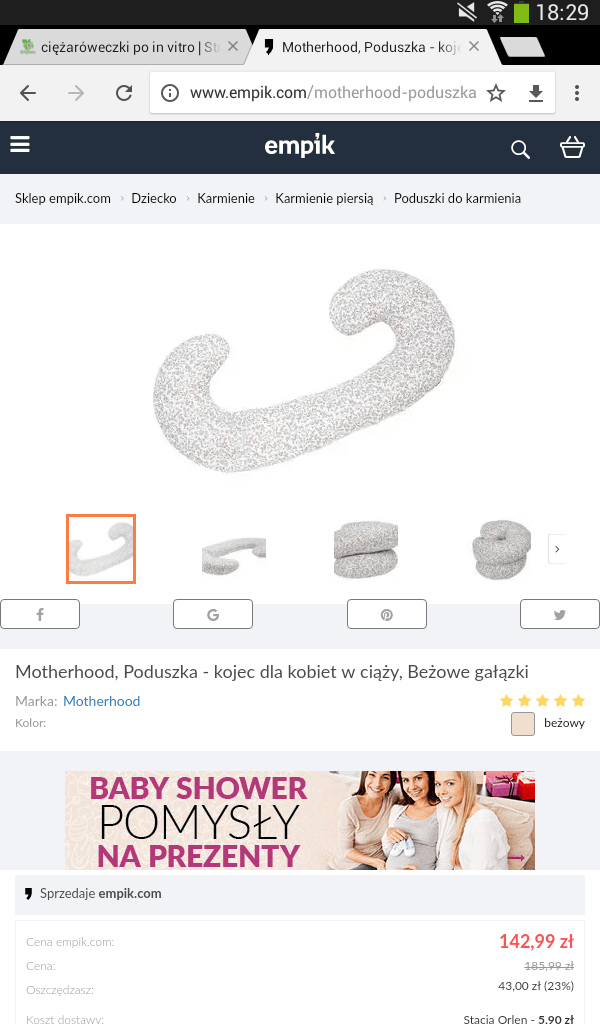Image resolution: width=600 pixels, height=1024 pixels.
Task: Share the product on Pinterest
Action: [387, 614]
